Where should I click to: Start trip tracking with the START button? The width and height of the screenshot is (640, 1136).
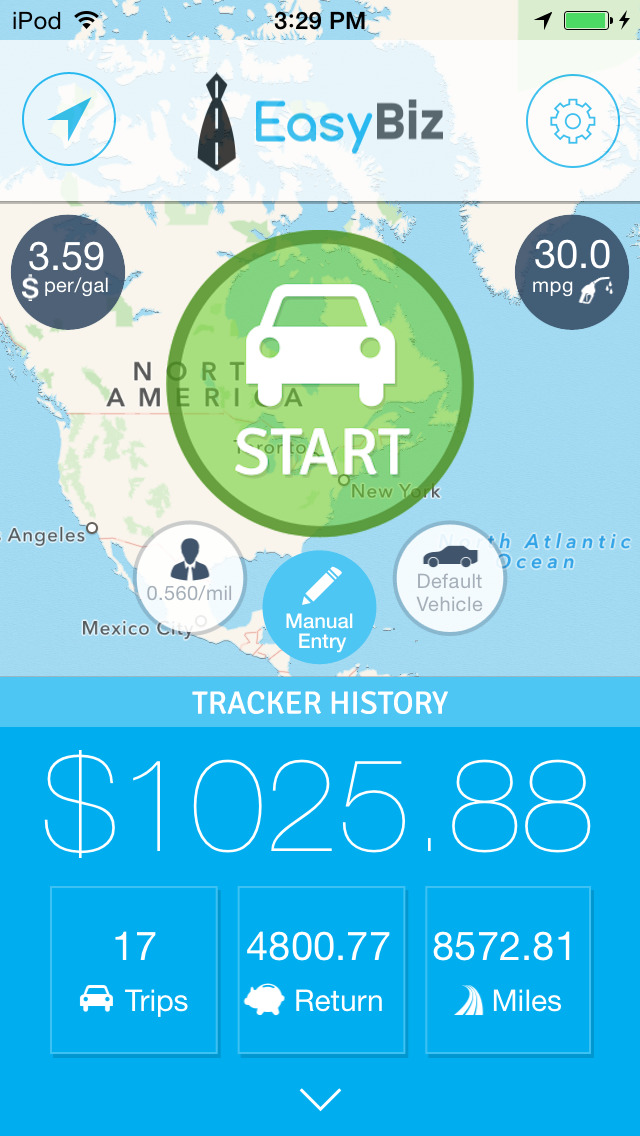321,383
